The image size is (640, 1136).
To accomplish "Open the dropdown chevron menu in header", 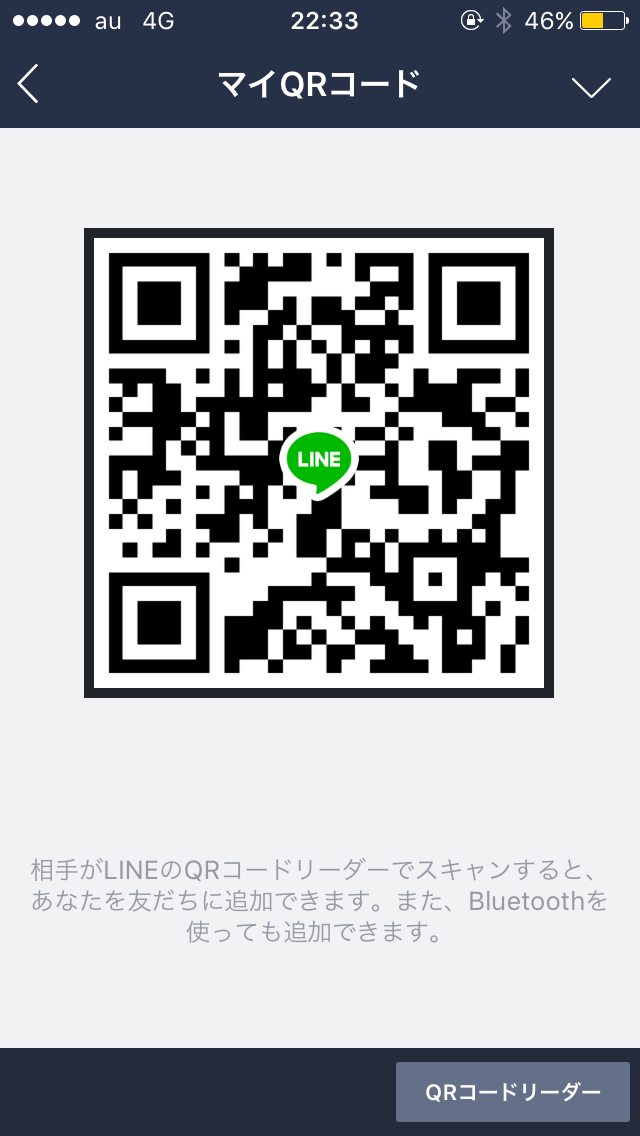I will tap(591, 87).
